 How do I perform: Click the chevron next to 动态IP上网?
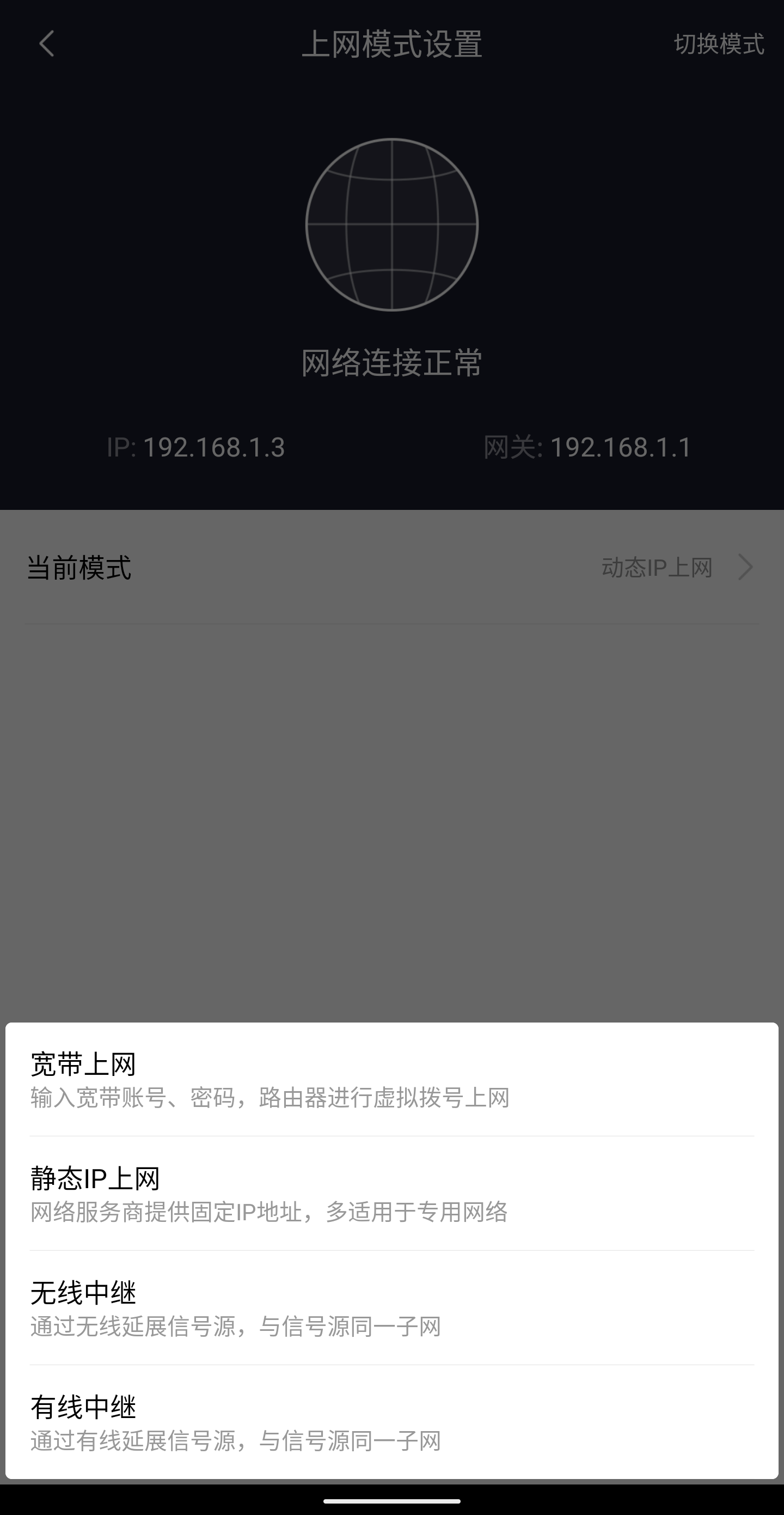coord(745,567)
